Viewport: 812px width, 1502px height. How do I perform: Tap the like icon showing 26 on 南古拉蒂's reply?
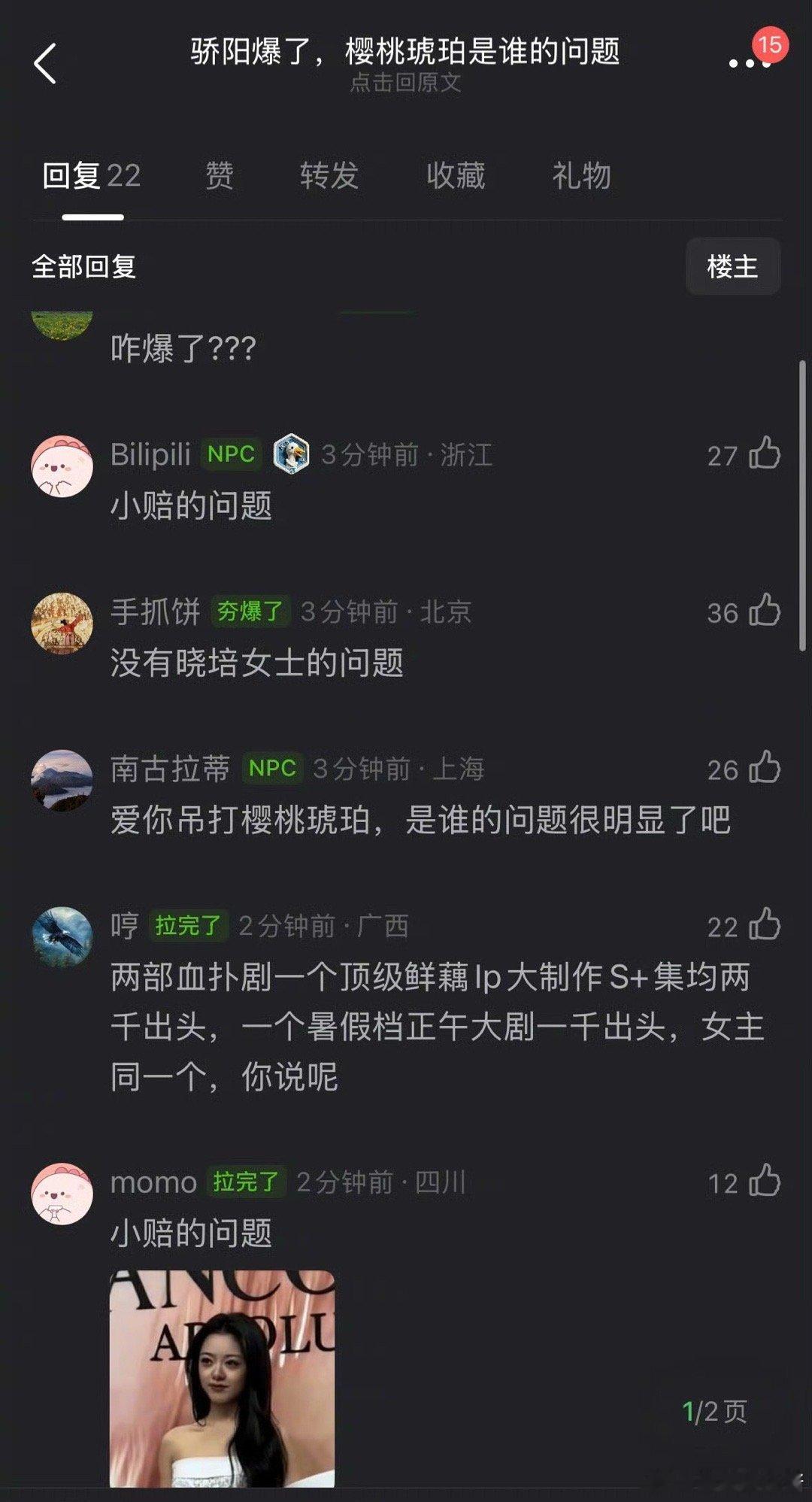pos(765,769)
